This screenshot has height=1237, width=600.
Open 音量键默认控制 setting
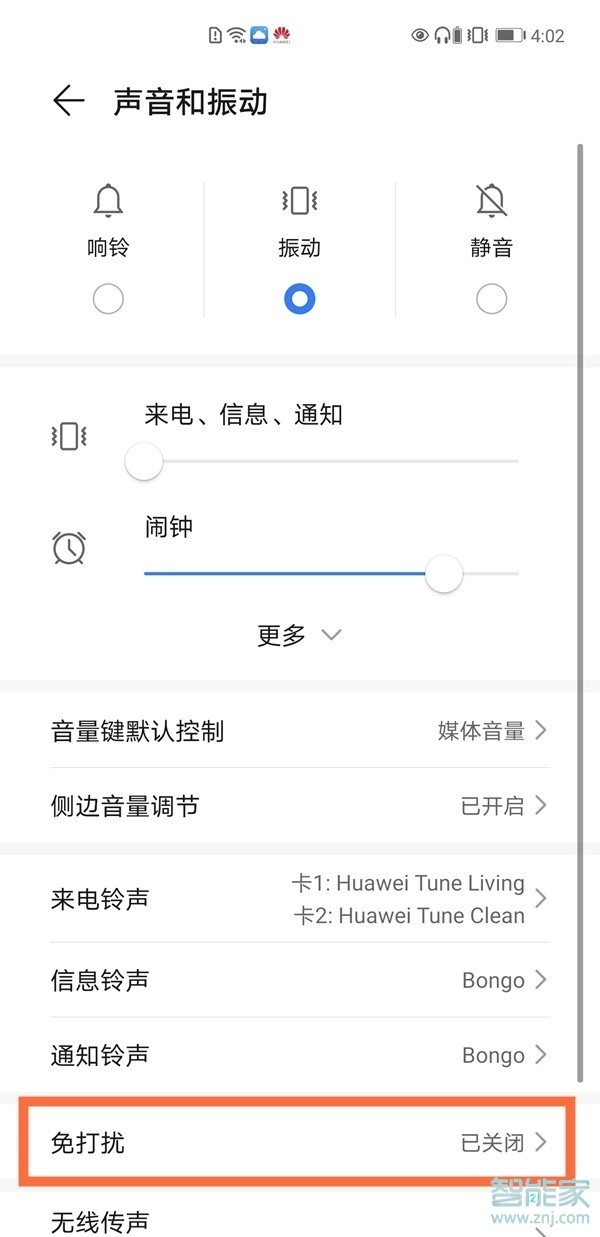click(x=299, y=731)
